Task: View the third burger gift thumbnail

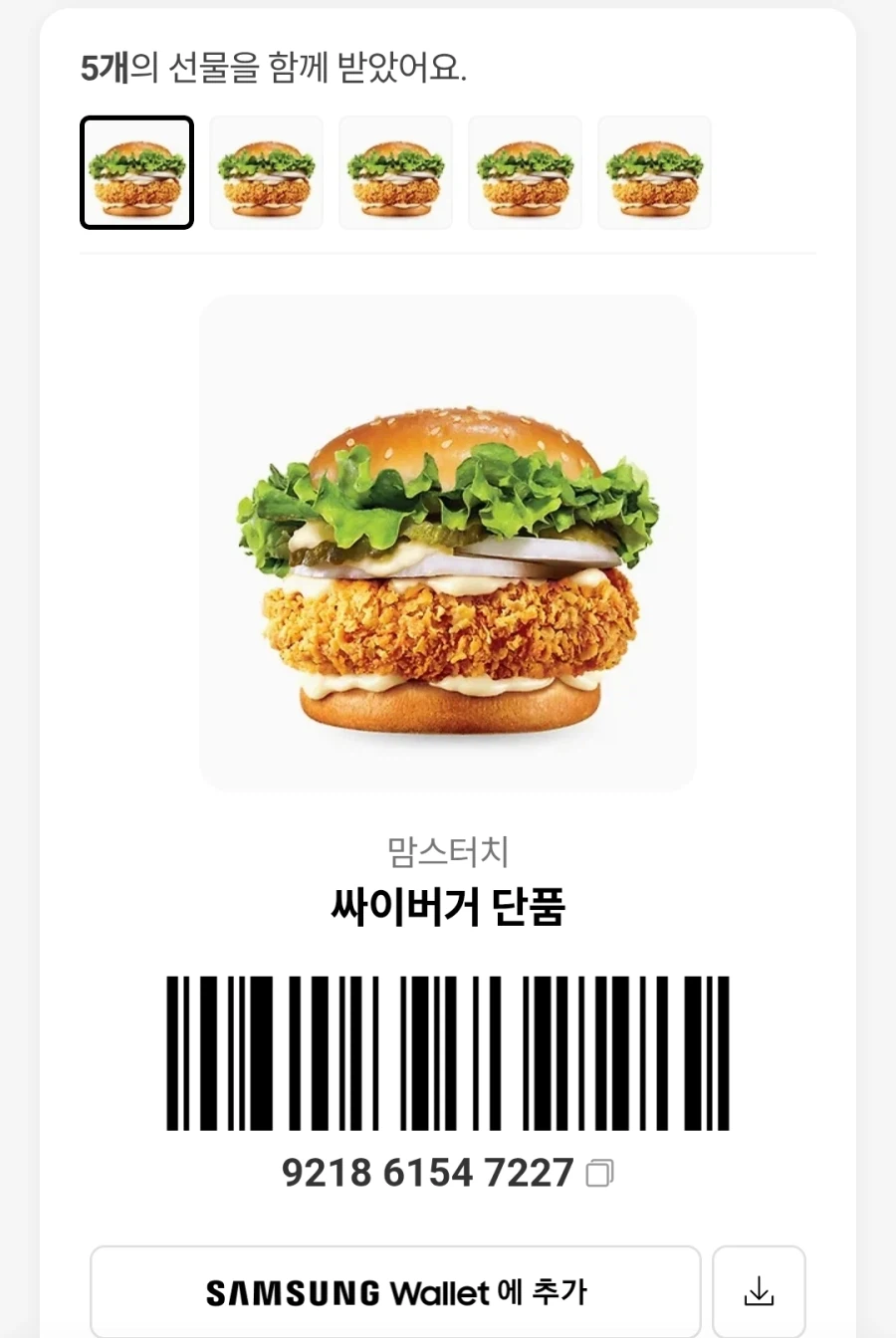Action: [395, 172]
